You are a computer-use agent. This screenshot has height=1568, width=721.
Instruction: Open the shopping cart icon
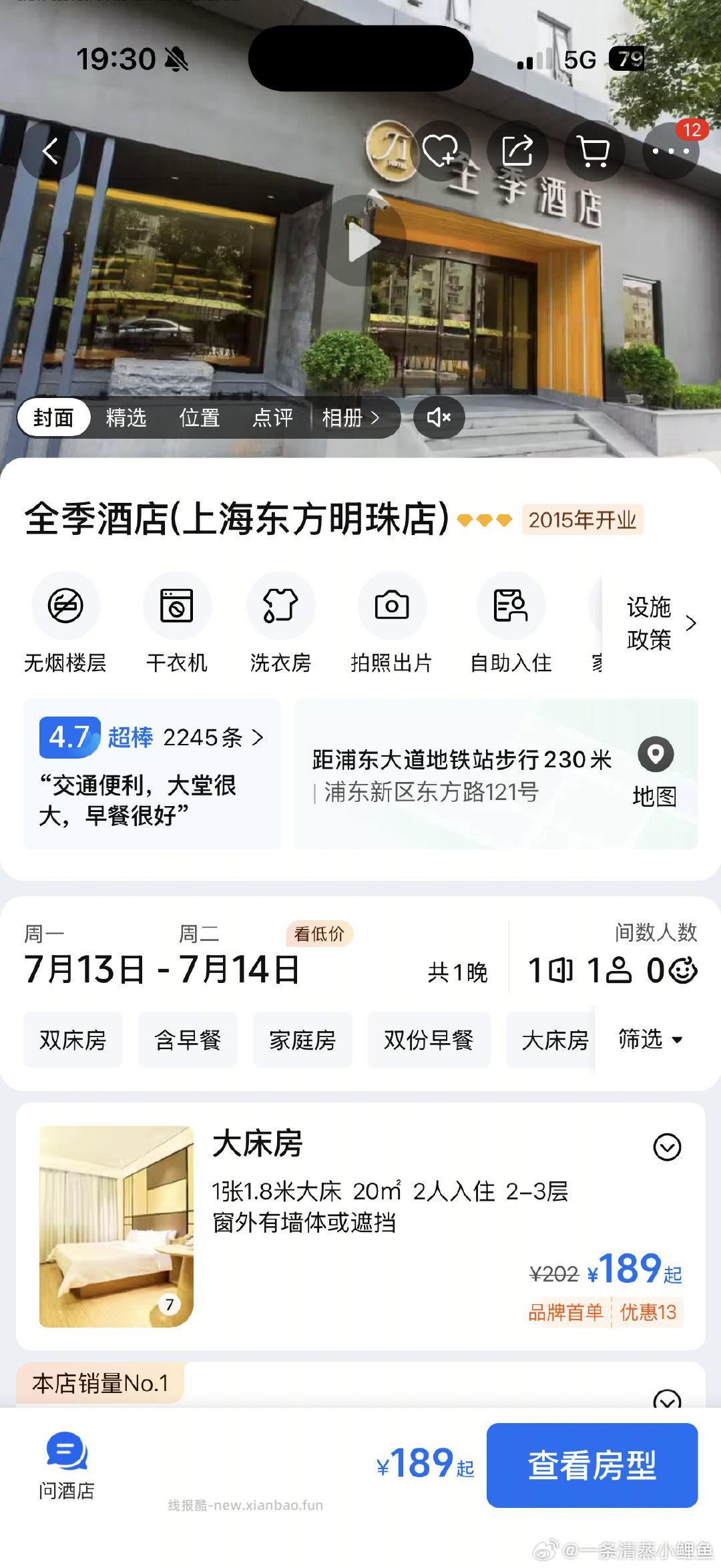[x=594, y=152]
